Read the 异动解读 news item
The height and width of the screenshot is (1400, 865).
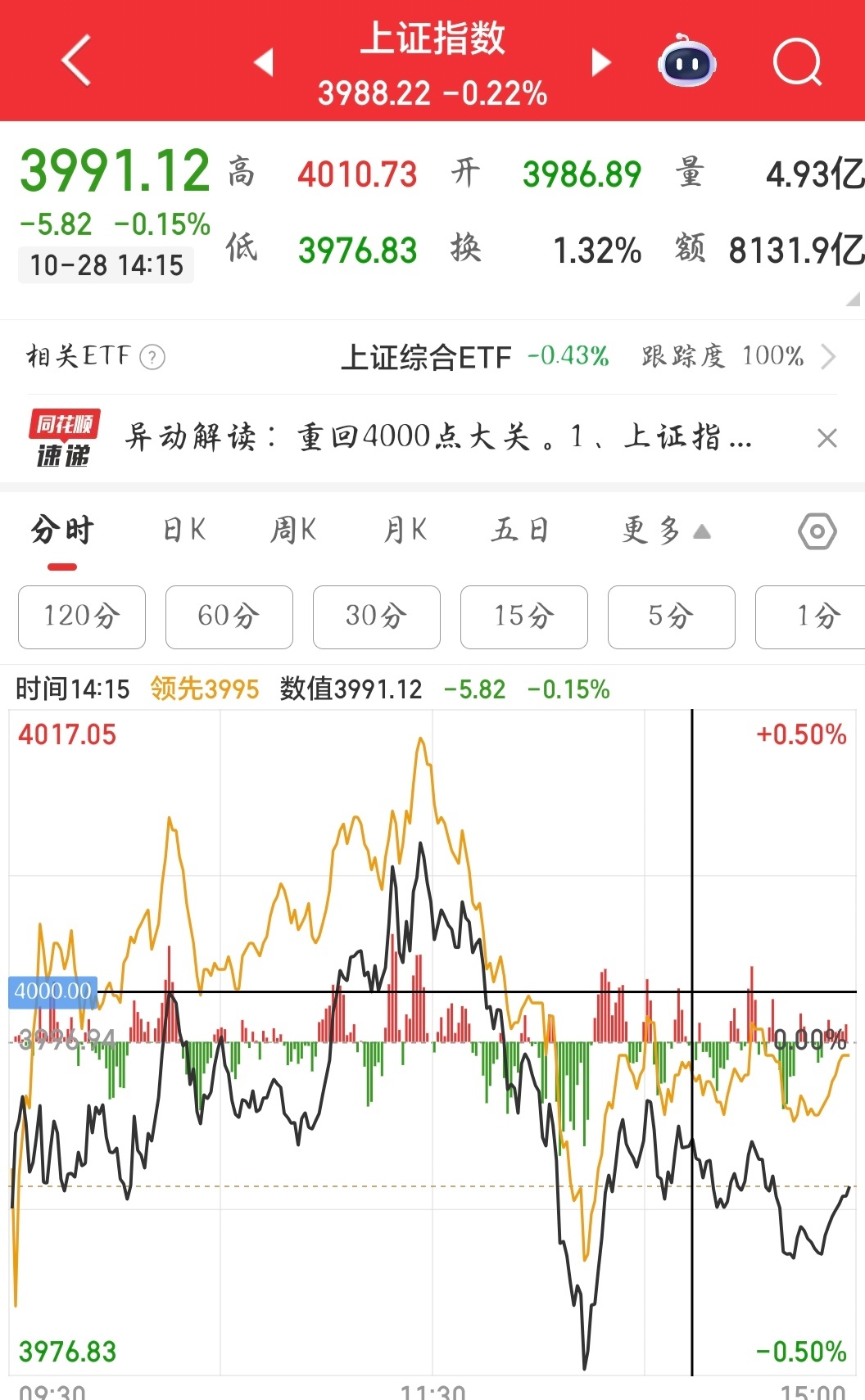click(438, 437)
